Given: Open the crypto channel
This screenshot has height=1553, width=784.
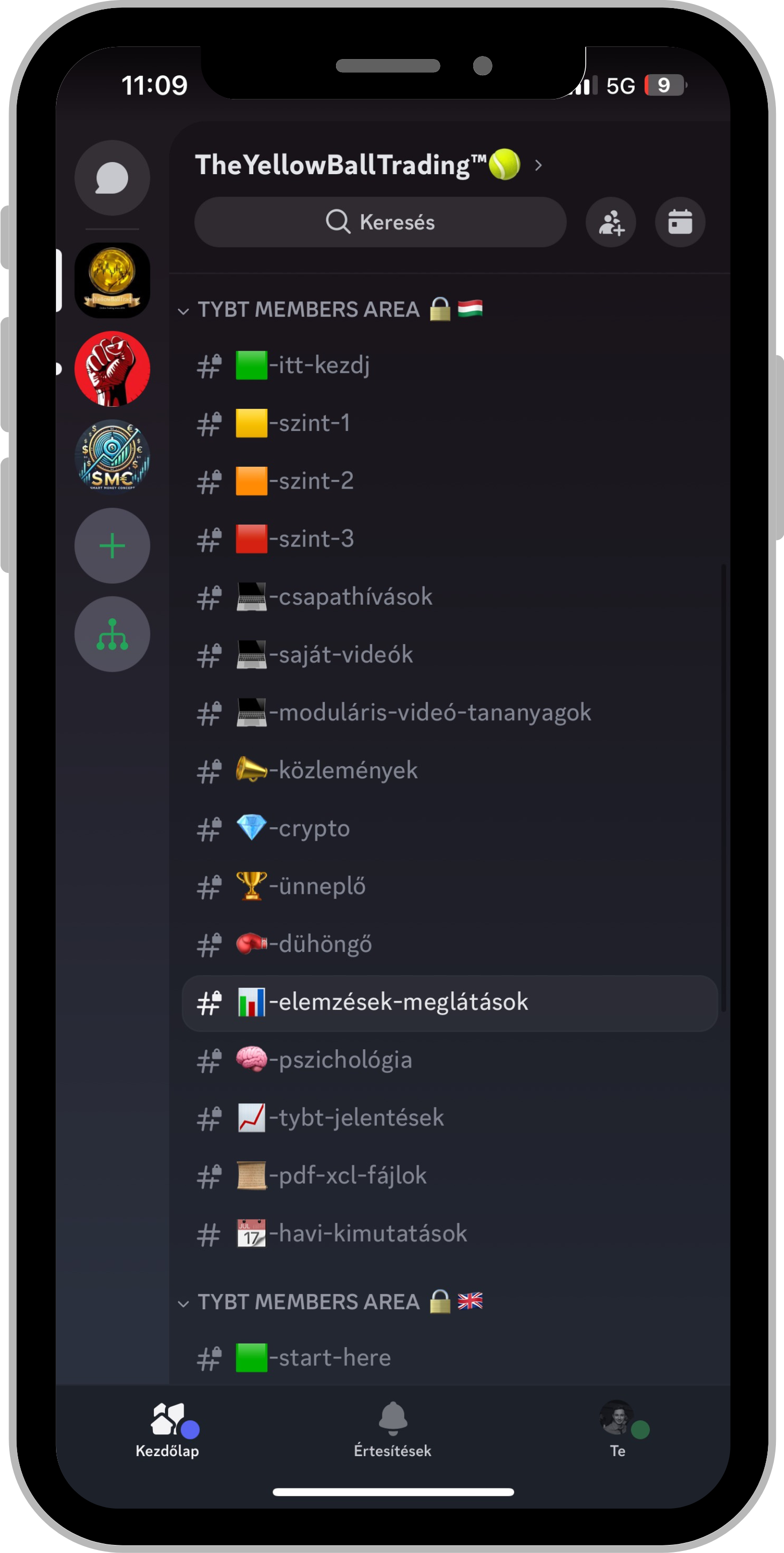Looking at the screenshot, I should pyautogui.click(x=310, y=828).
